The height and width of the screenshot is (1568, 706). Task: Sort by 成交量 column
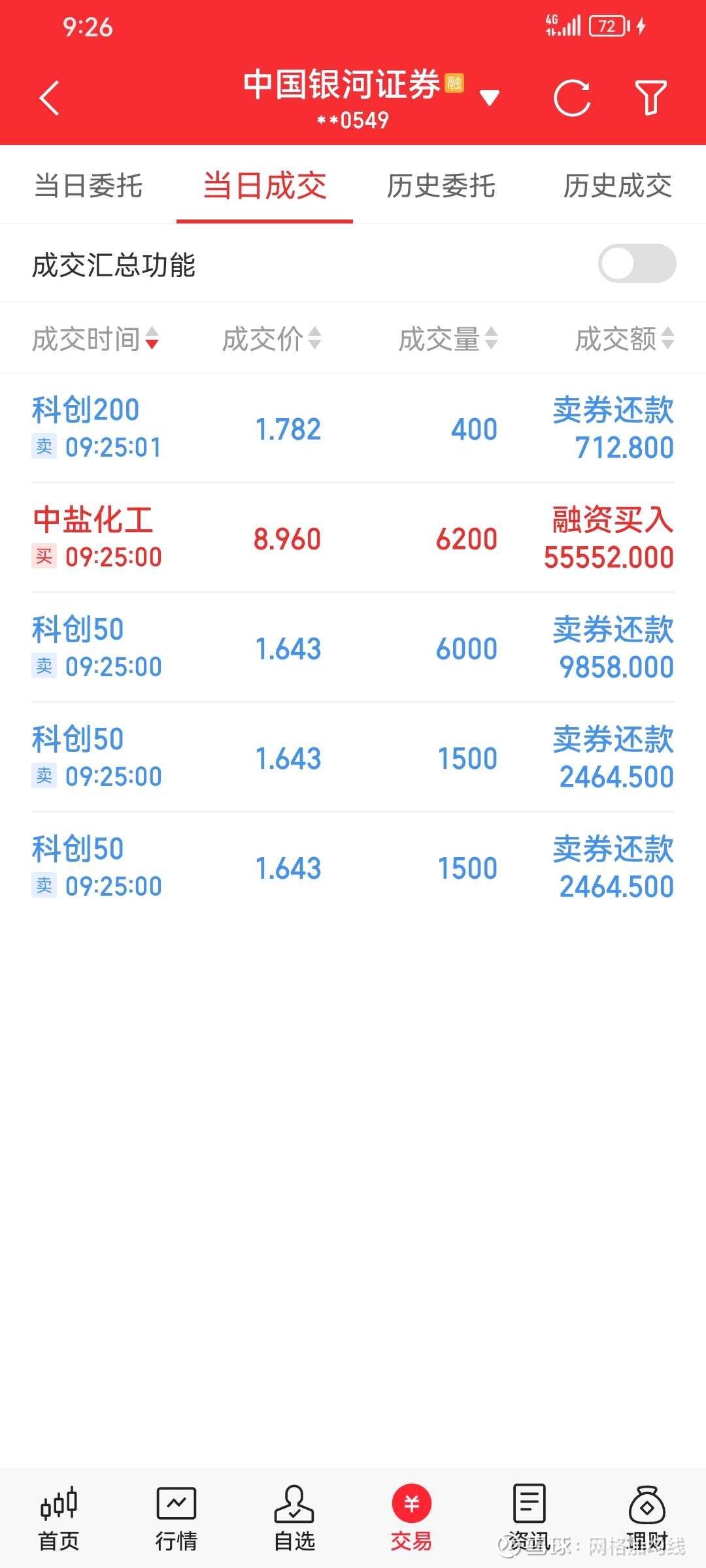448,338
